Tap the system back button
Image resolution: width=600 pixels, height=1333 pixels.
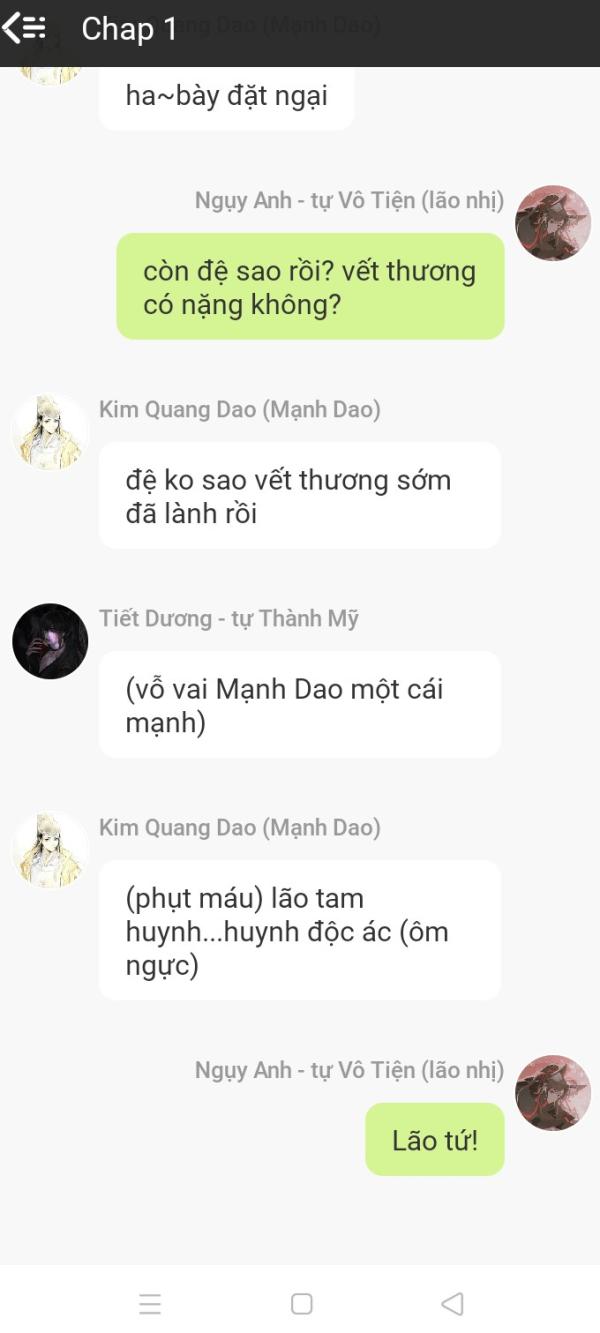[452, 1303]
